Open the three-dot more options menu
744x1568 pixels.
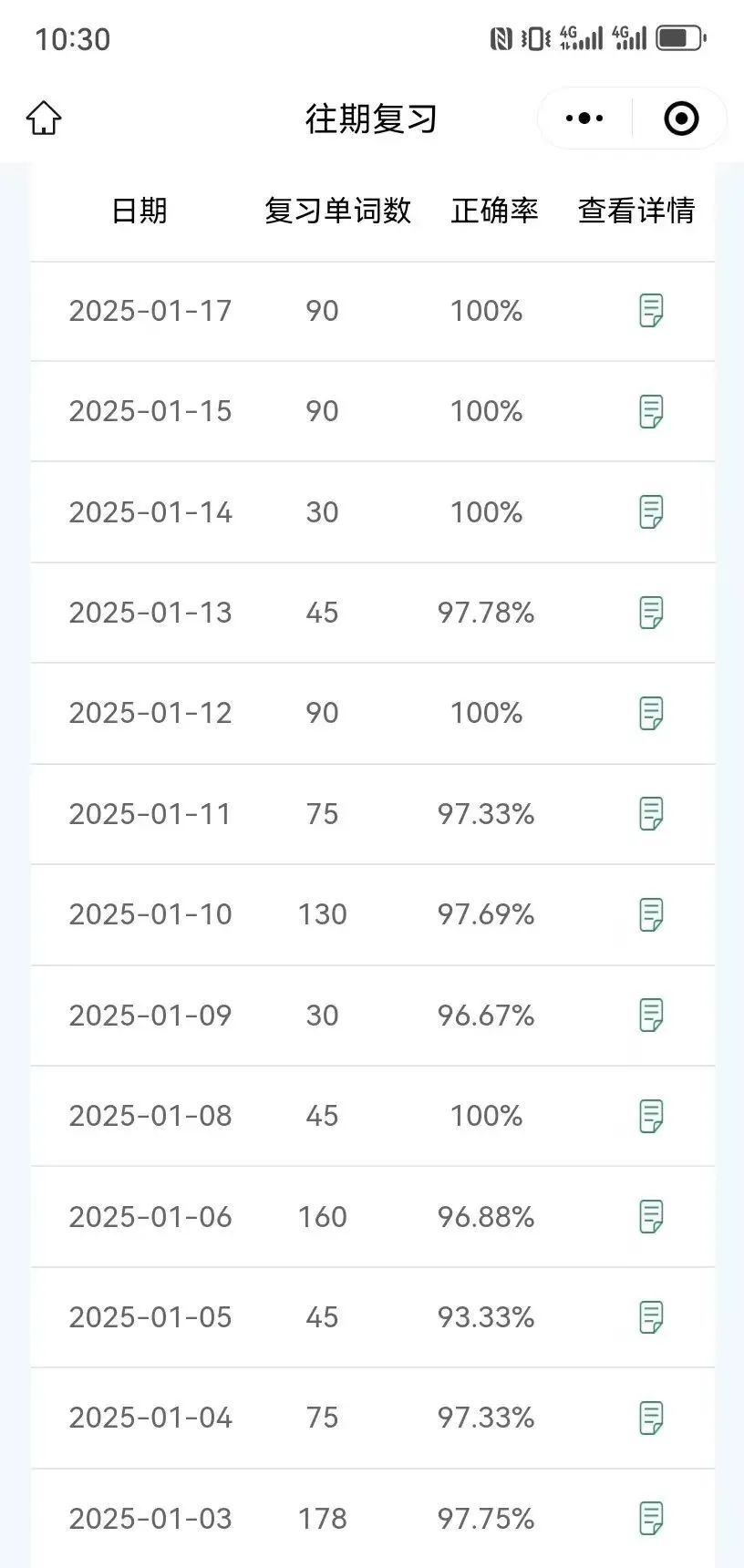click(584, 119)
